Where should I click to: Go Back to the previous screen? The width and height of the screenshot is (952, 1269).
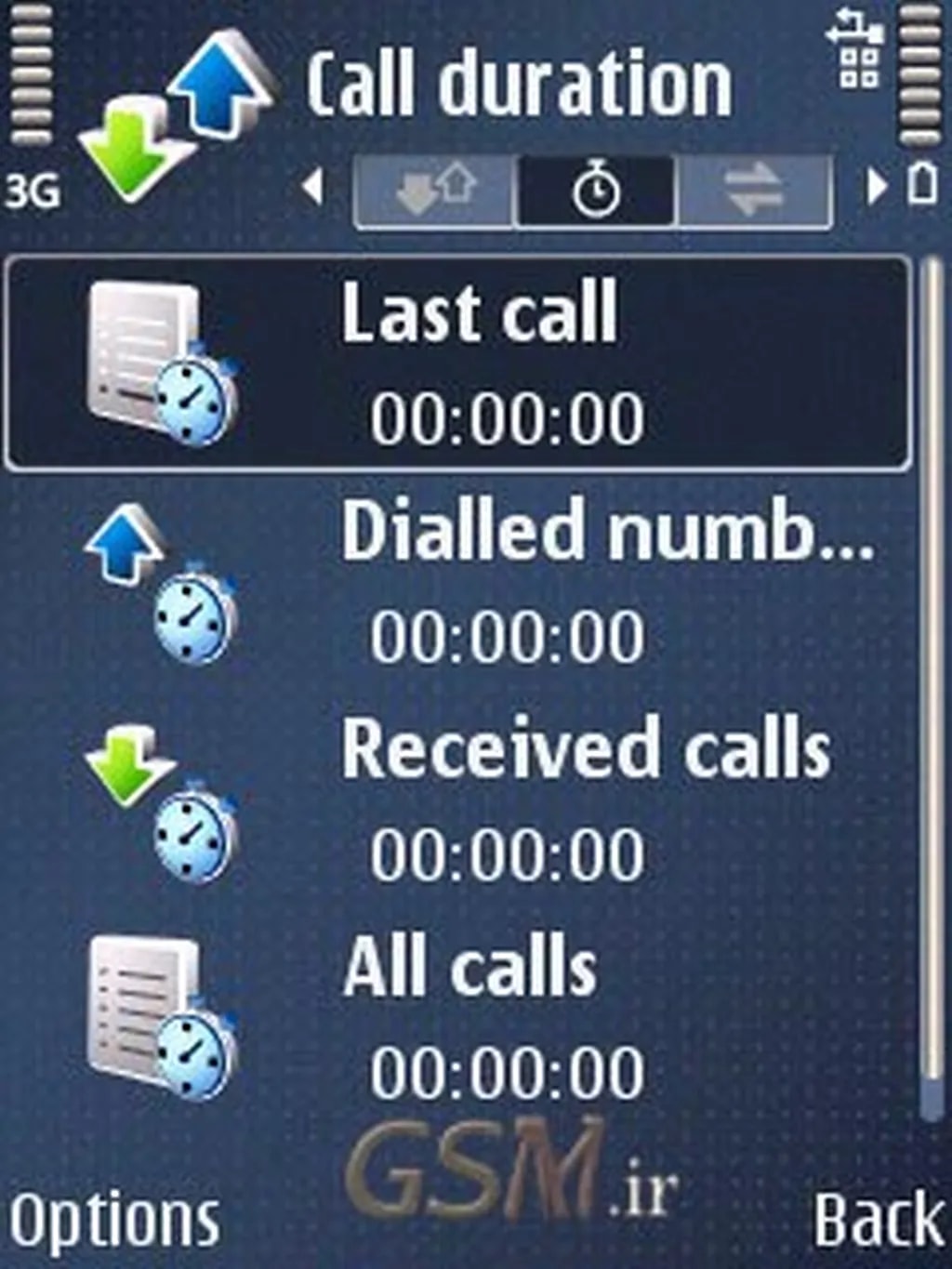tap(877, 1219)
